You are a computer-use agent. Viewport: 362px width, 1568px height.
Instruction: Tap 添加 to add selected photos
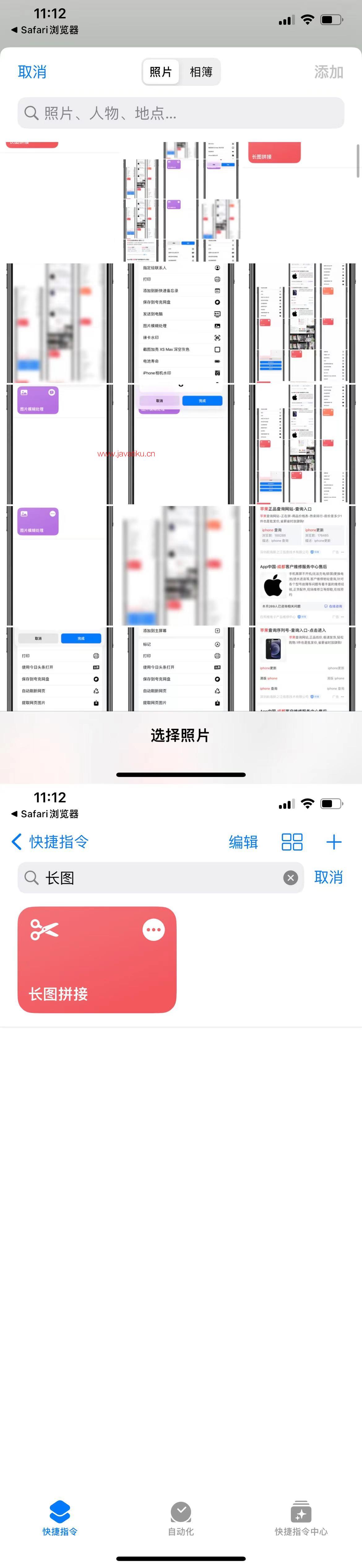tap(329, 72)
